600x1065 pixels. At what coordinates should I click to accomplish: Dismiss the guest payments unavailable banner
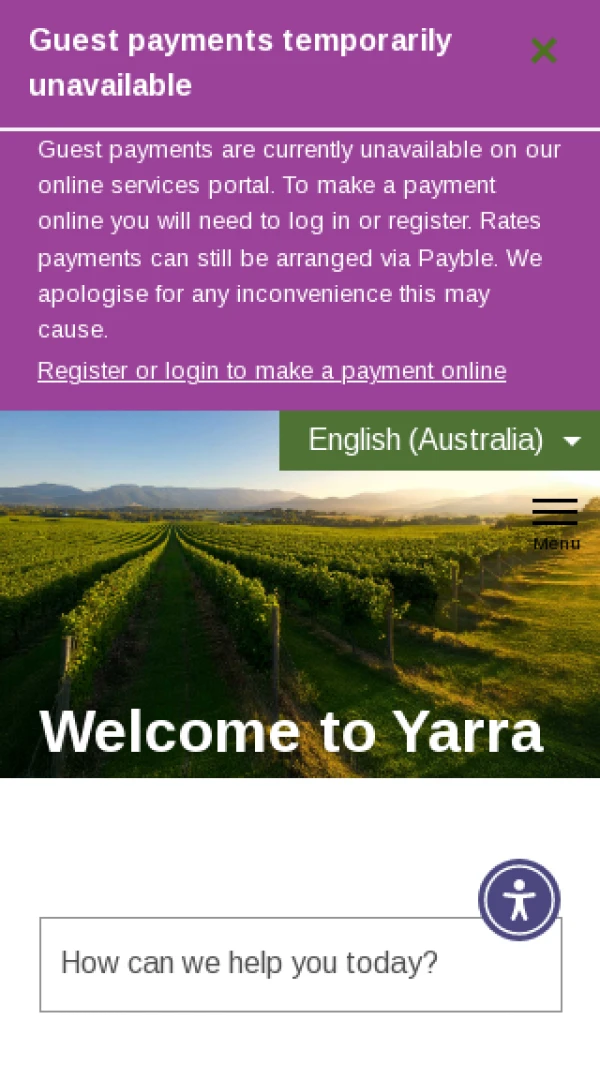click(x=543, y=51)
